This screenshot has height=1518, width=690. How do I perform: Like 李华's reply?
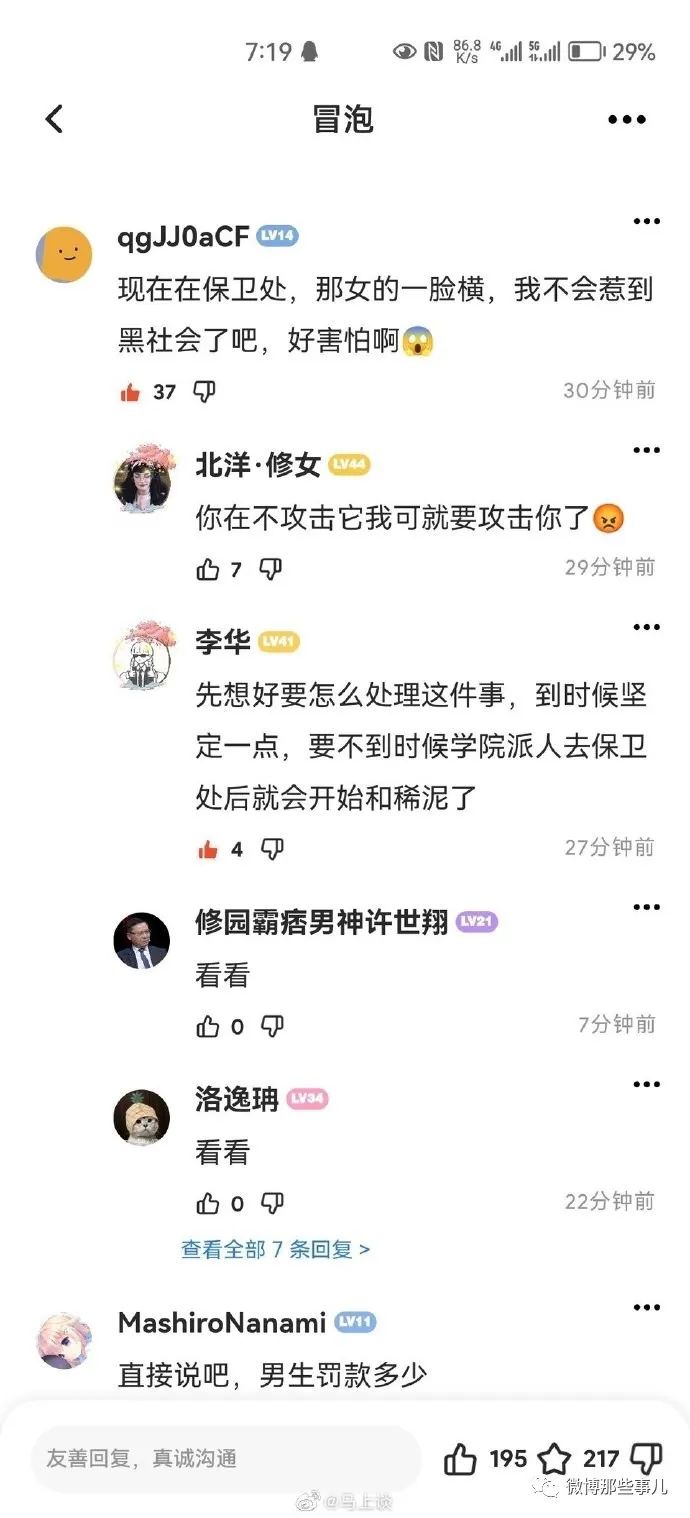[x=208, y=849]
